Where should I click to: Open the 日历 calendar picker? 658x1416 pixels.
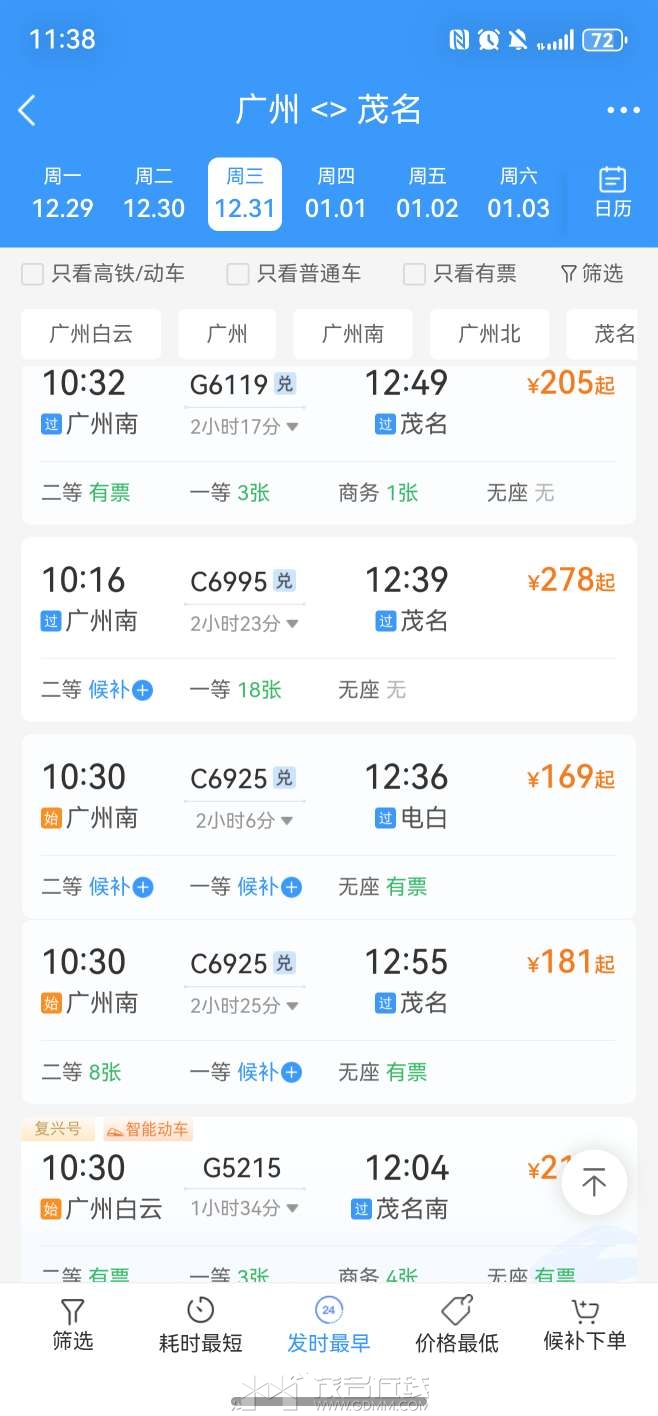612,193
